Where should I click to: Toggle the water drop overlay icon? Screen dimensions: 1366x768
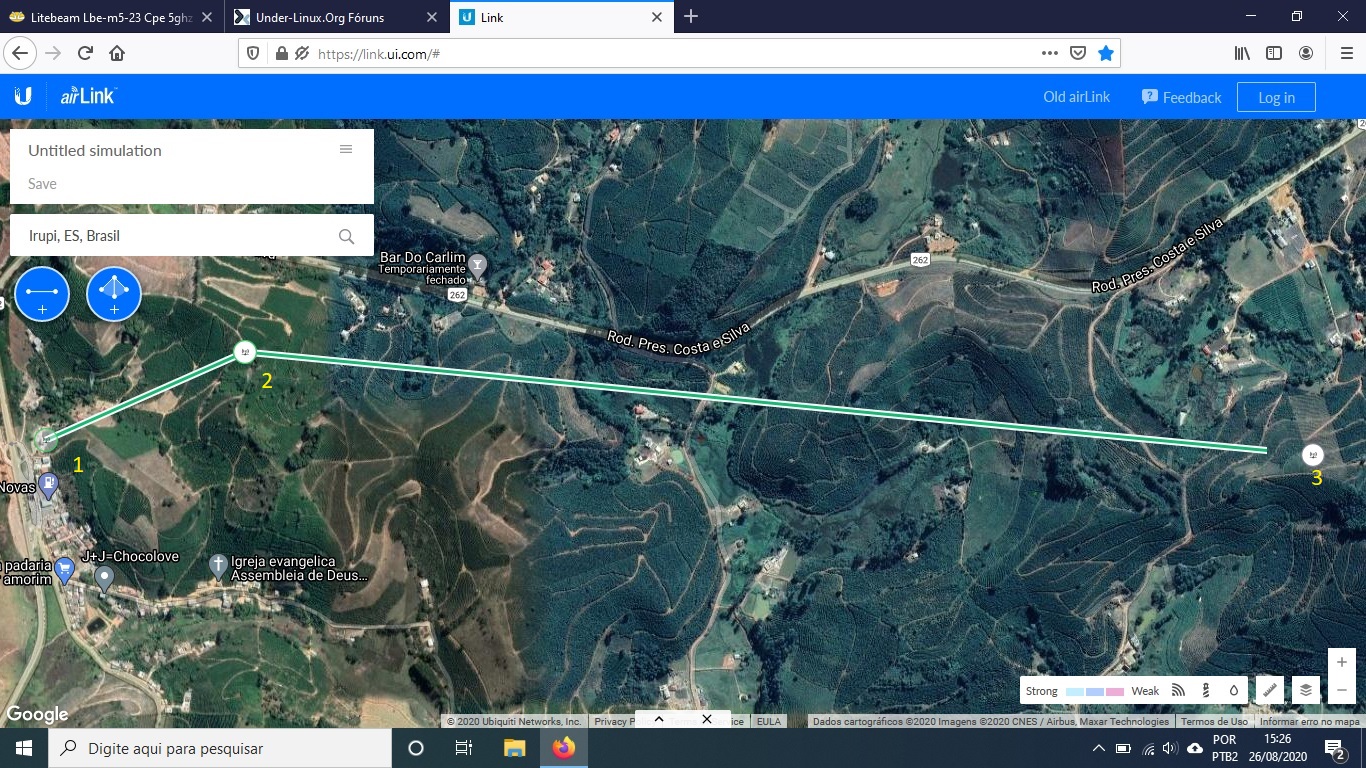[1234, 690]
